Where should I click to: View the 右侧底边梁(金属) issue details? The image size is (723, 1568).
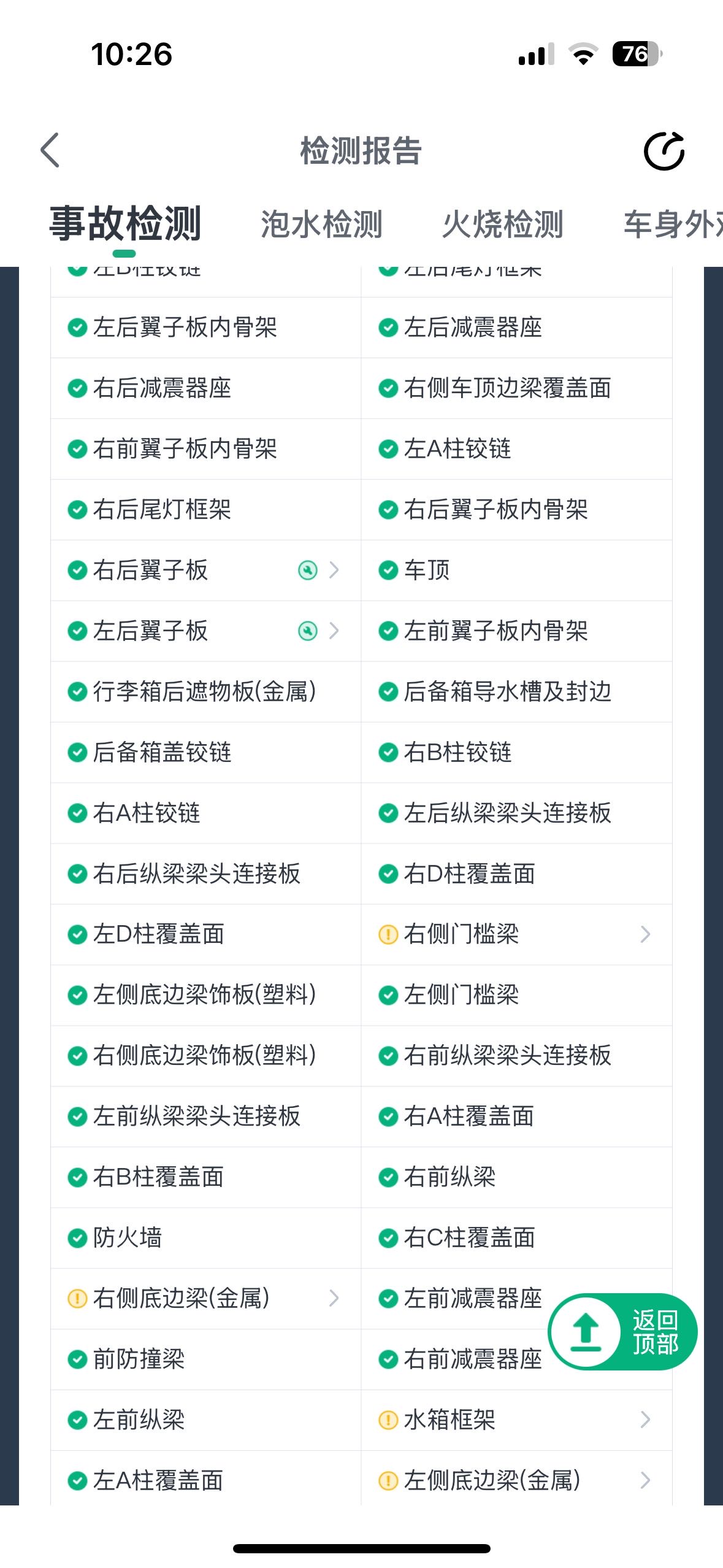(x=205, y=1299)
